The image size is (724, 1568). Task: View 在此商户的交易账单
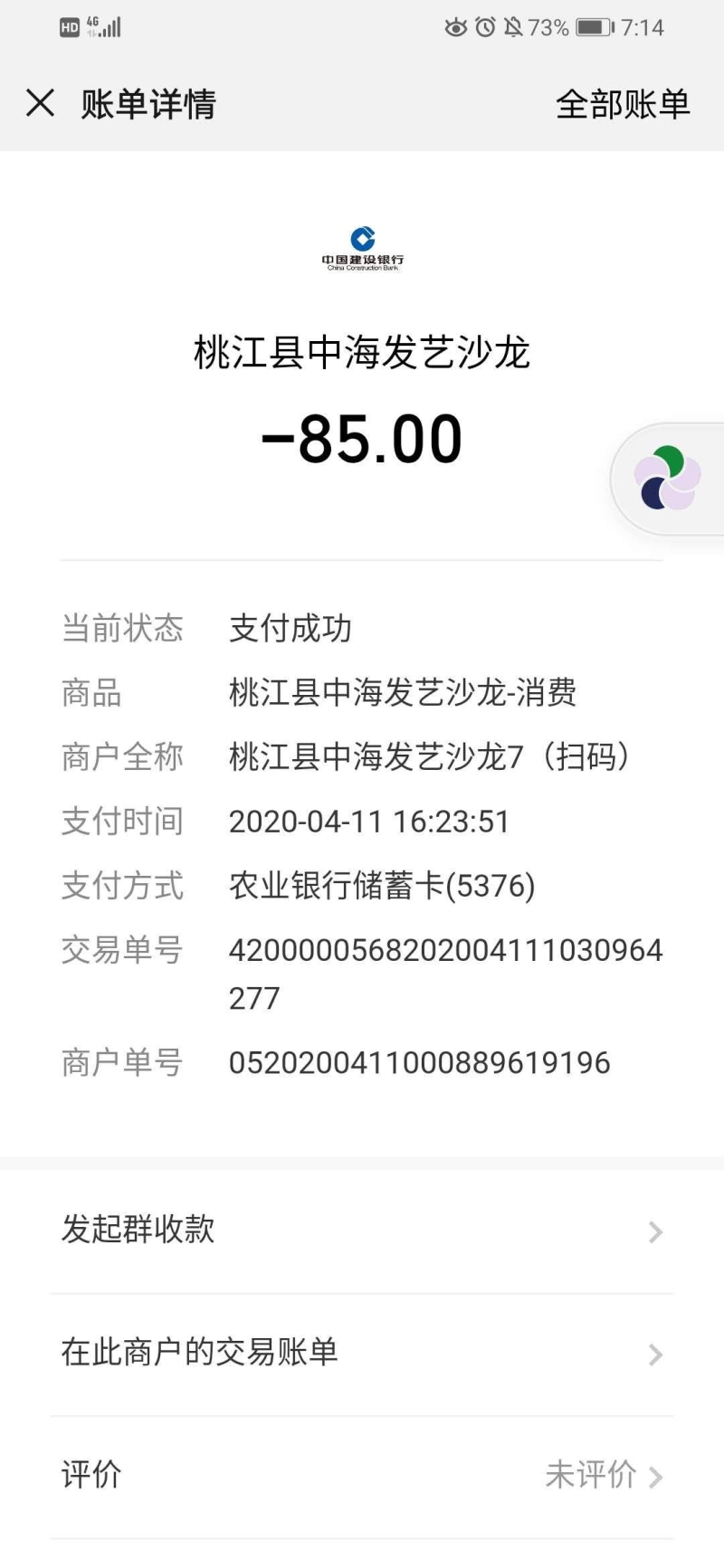click(x=362, y=1354)
